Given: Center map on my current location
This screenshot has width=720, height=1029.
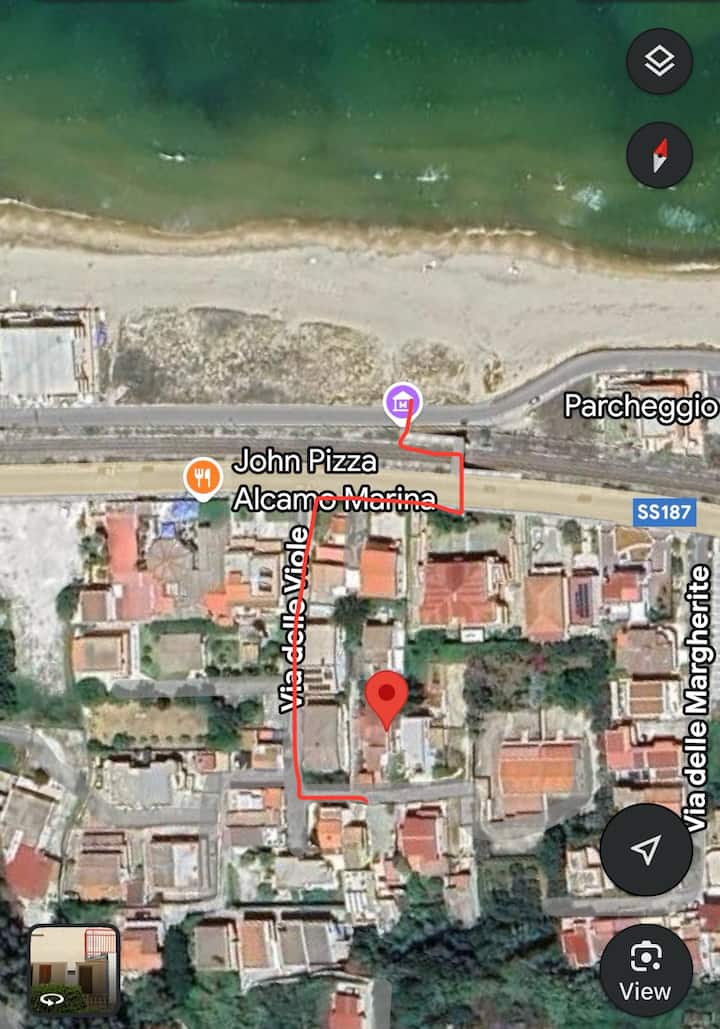Looking at the screenshot, I should 646,850.
